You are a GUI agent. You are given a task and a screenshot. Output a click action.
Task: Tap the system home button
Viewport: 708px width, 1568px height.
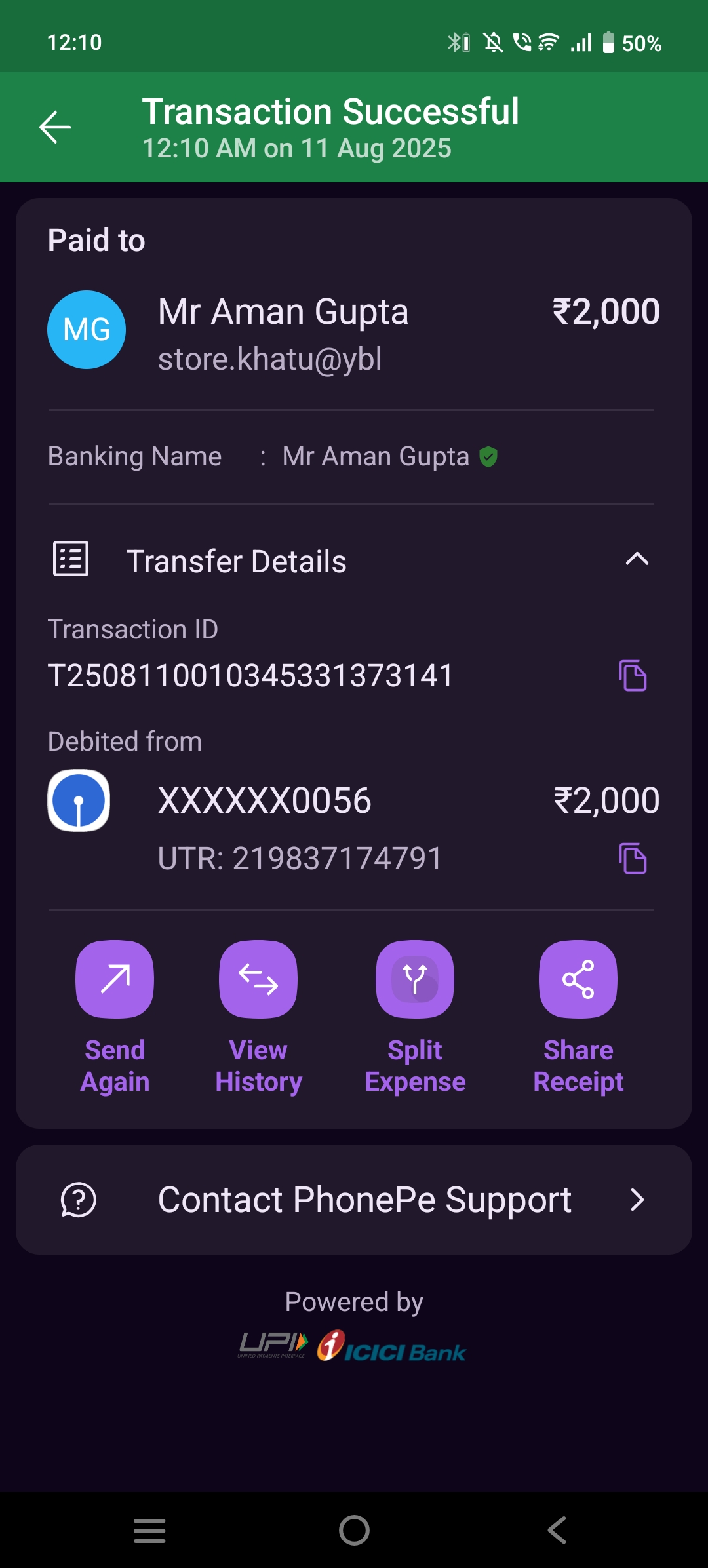point(354,1531)
